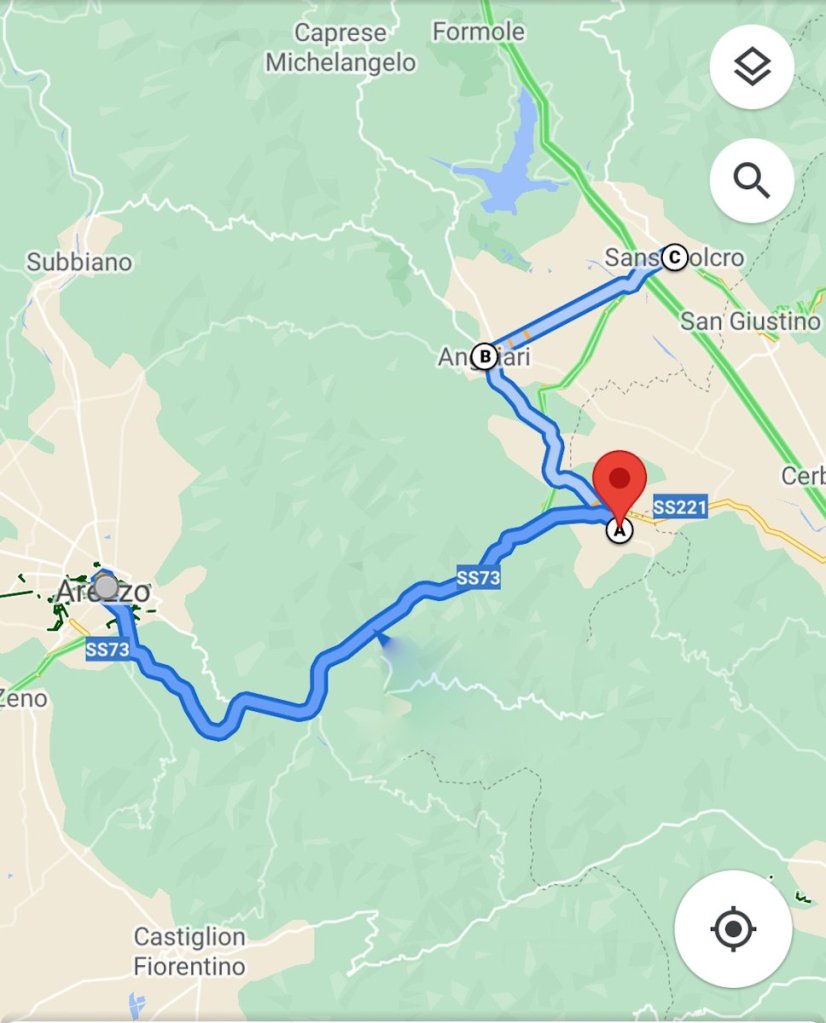
Task: Select waypoint C at Sansepolcro
Action: point(675,258)
